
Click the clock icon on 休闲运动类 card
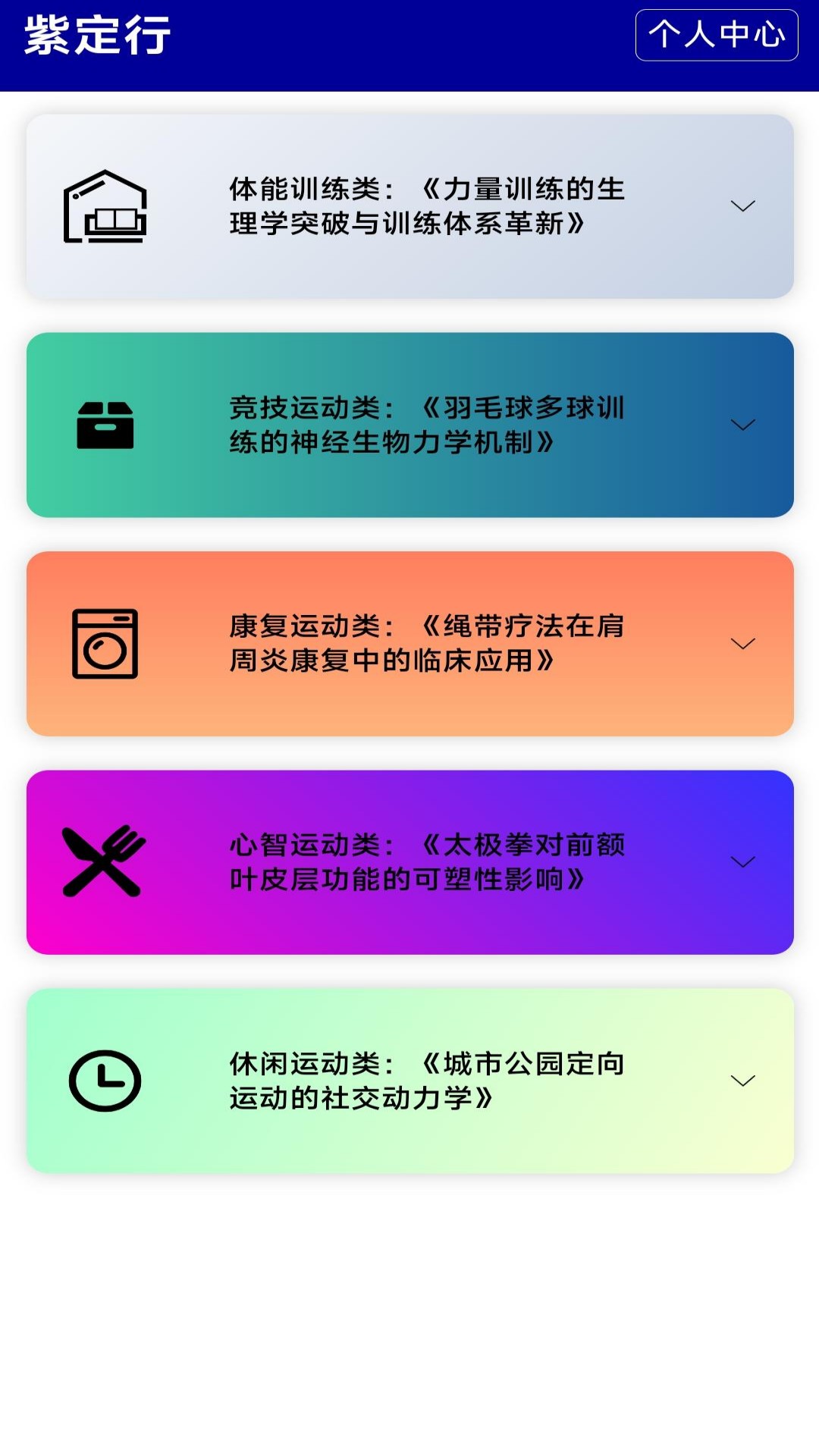tap(105, 1079)
